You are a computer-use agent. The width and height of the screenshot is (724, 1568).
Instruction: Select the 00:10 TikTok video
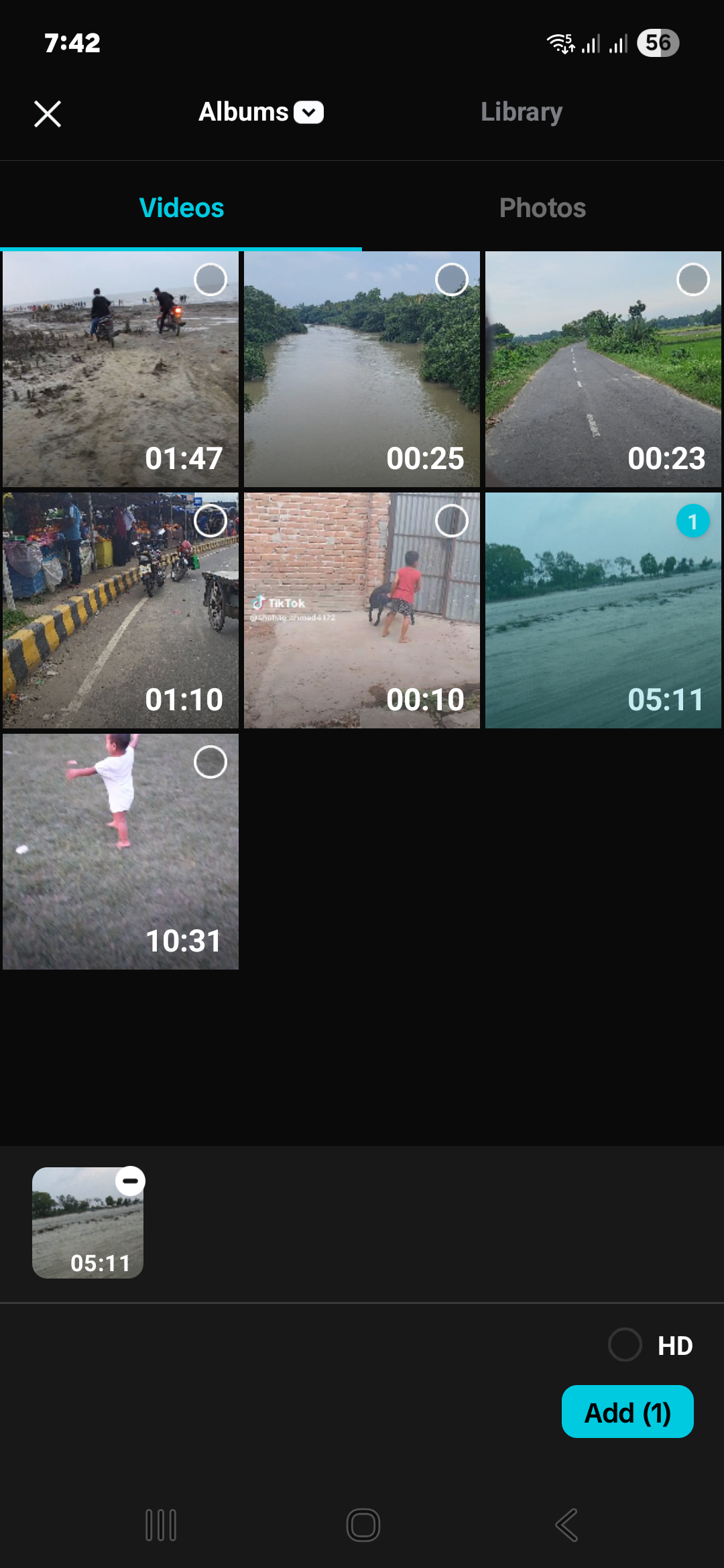[x=452, y=521]
